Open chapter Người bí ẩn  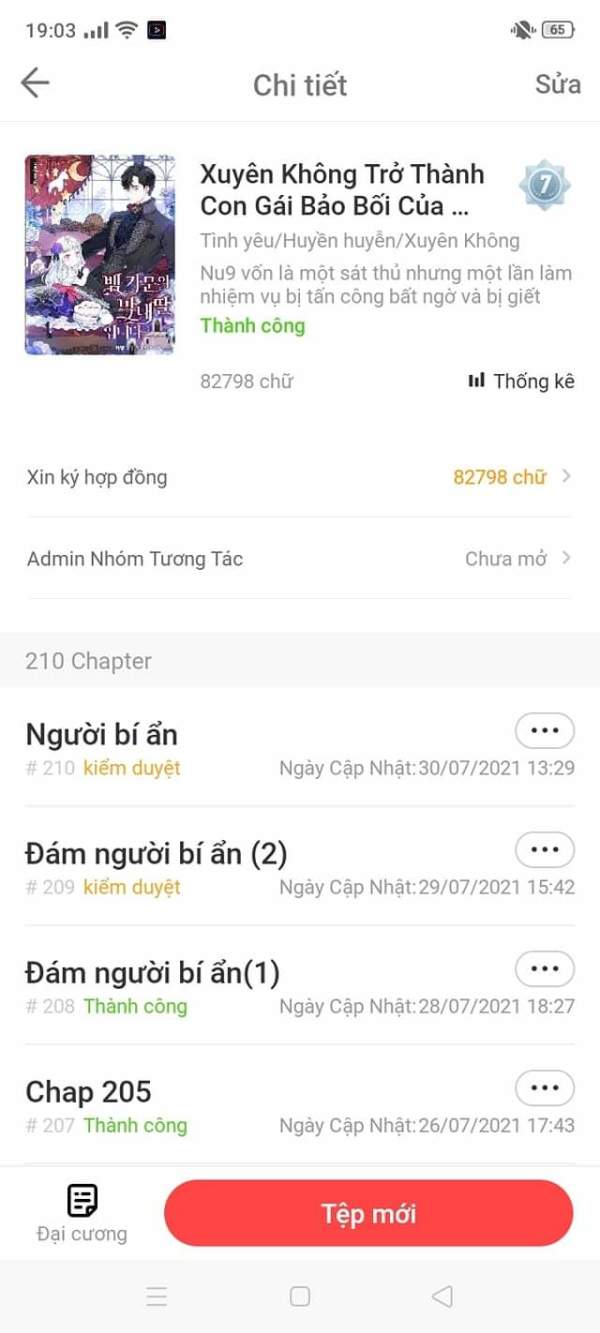102,735
